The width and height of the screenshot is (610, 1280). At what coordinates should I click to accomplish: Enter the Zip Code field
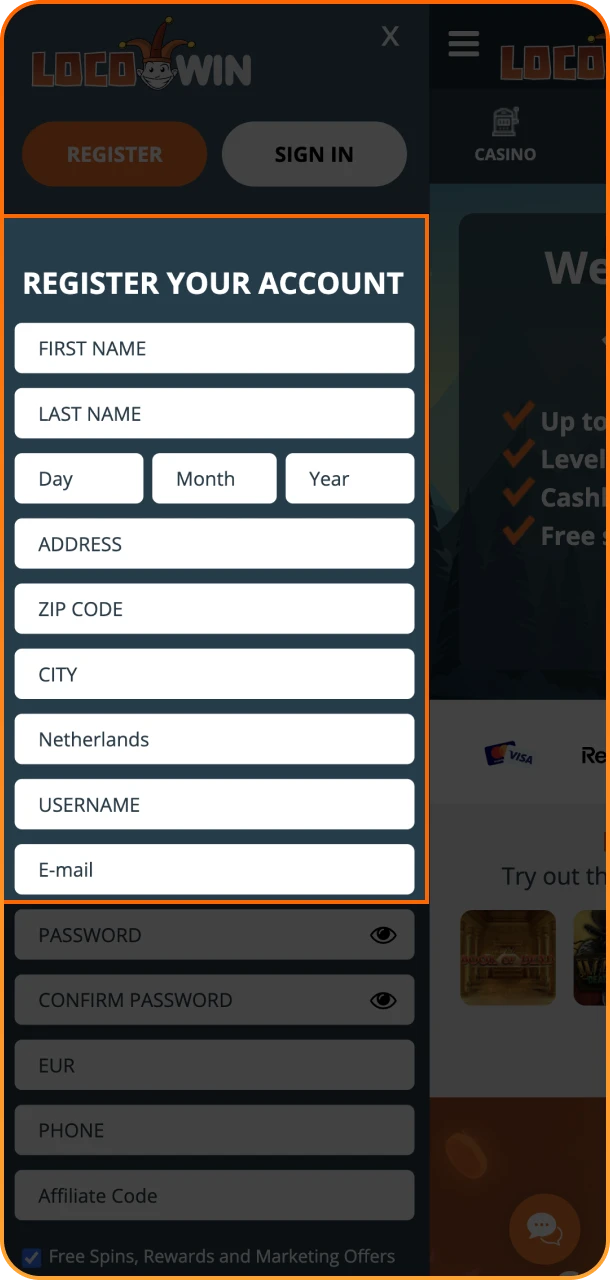pyautogui.click(x=214, y=608)
